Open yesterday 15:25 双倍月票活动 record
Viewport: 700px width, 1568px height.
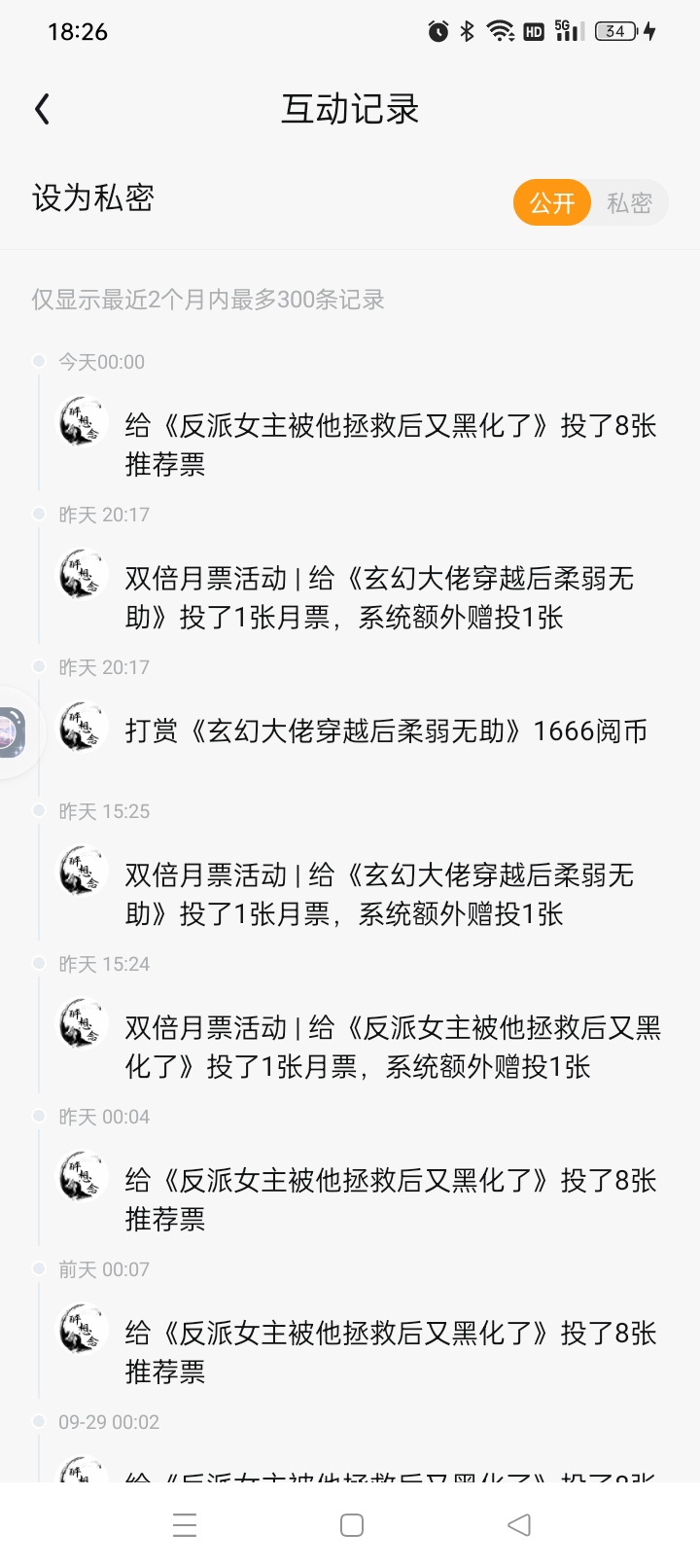(x=379, y=894)
